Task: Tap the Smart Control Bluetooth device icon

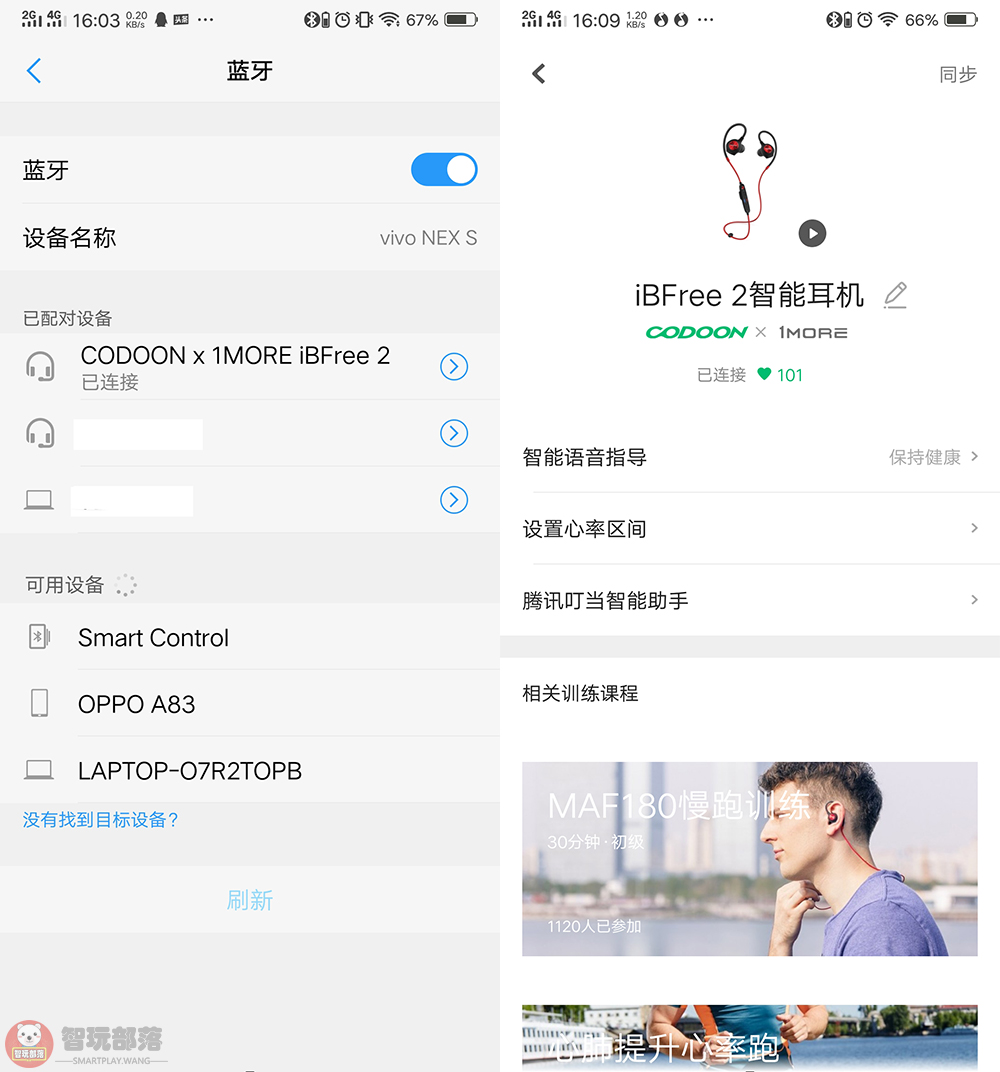Action: [x=39, y=636]
